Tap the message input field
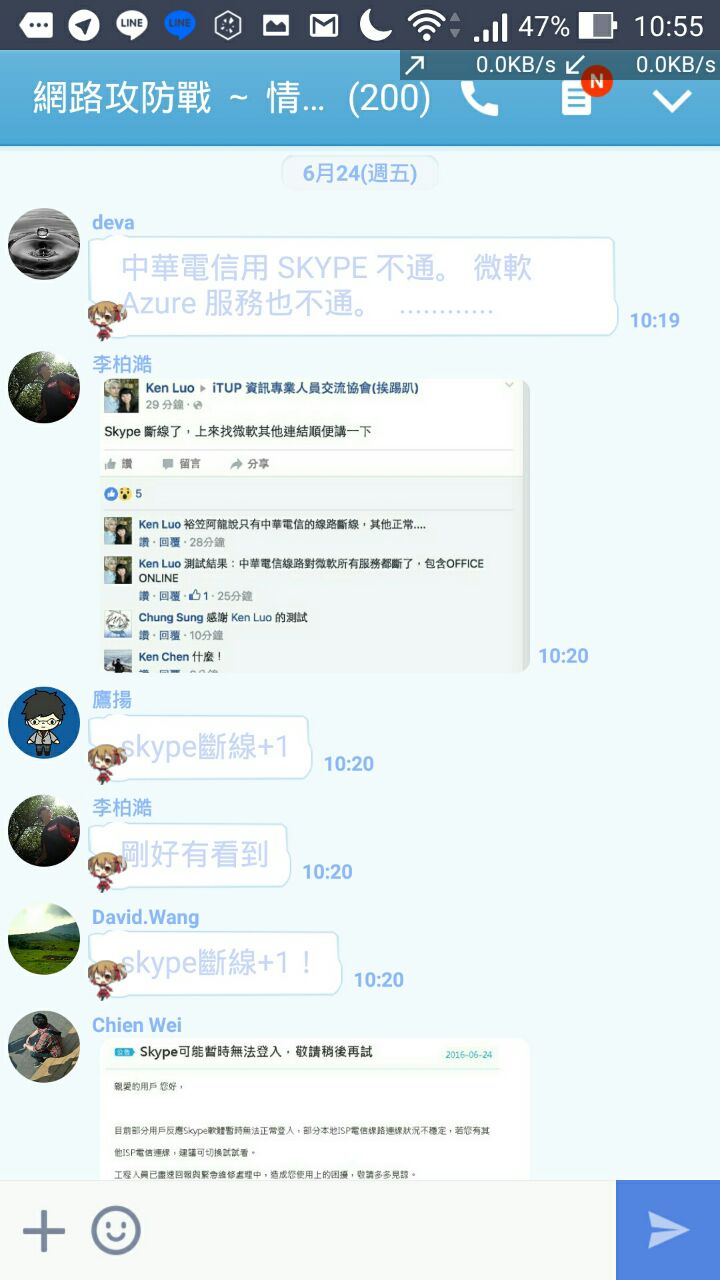The height and width of the screenshot is (1280, 720). (380, 1231)
